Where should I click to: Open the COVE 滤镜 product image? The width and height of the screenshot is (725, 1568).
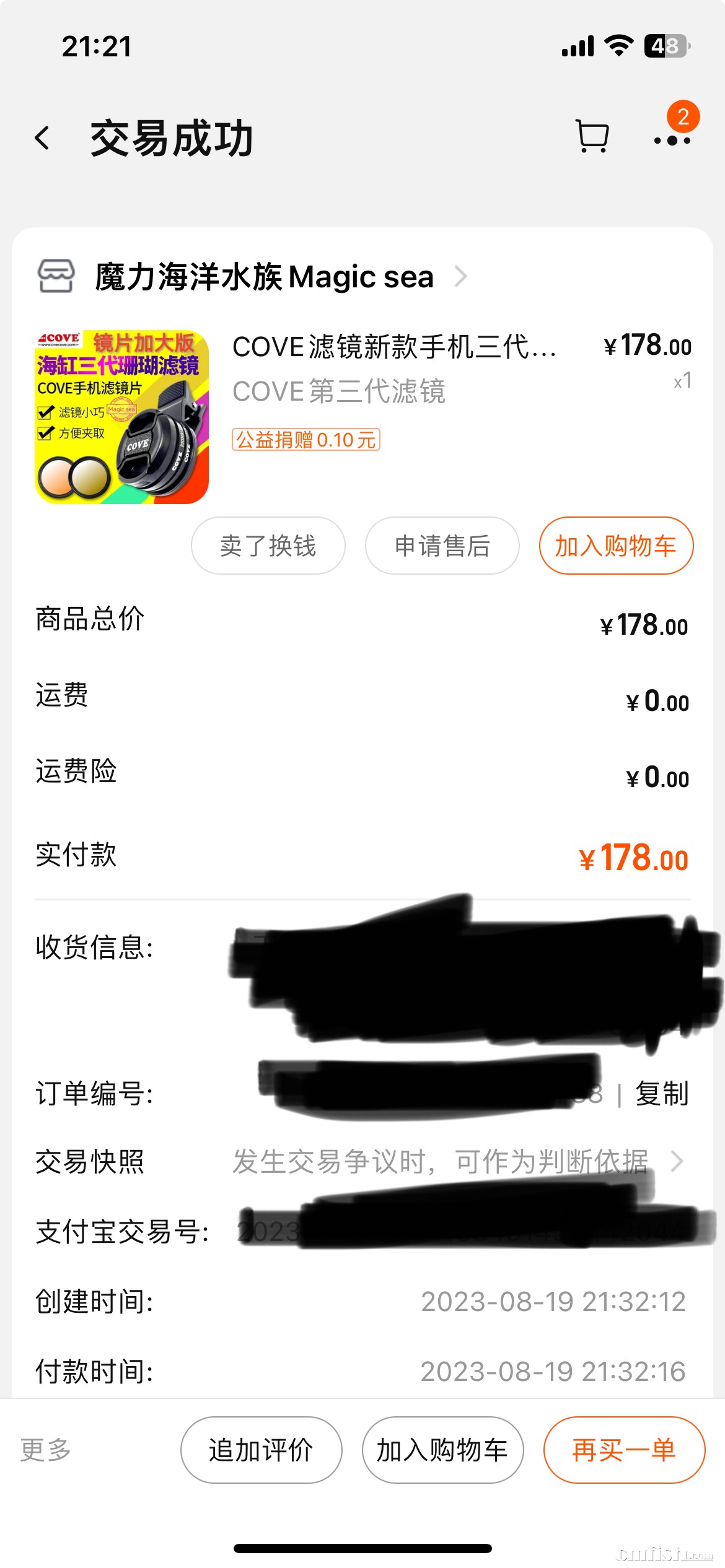121,417
